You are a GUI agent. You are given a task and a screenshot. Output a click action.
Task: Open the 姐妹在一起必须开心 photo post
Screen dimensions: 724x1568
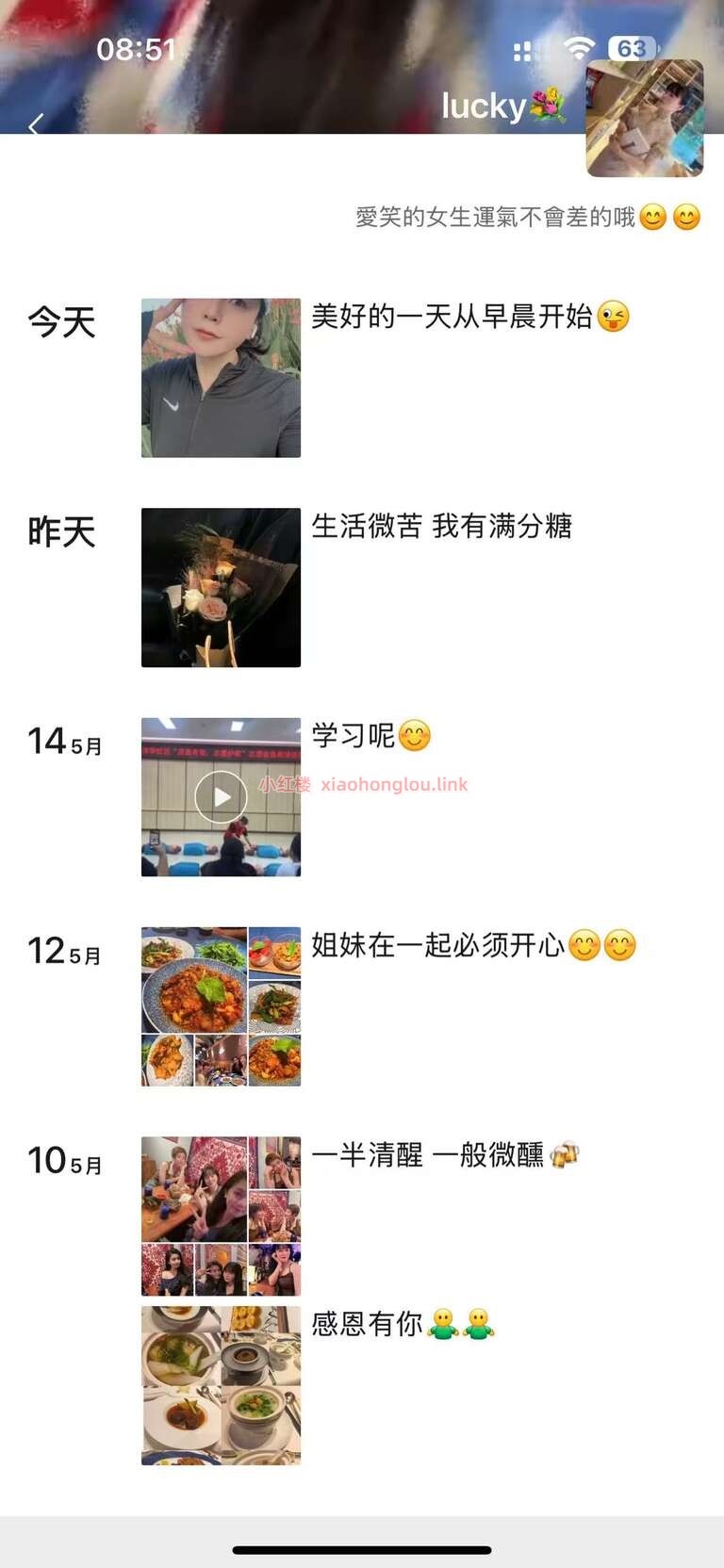[x=221, y=1006]
